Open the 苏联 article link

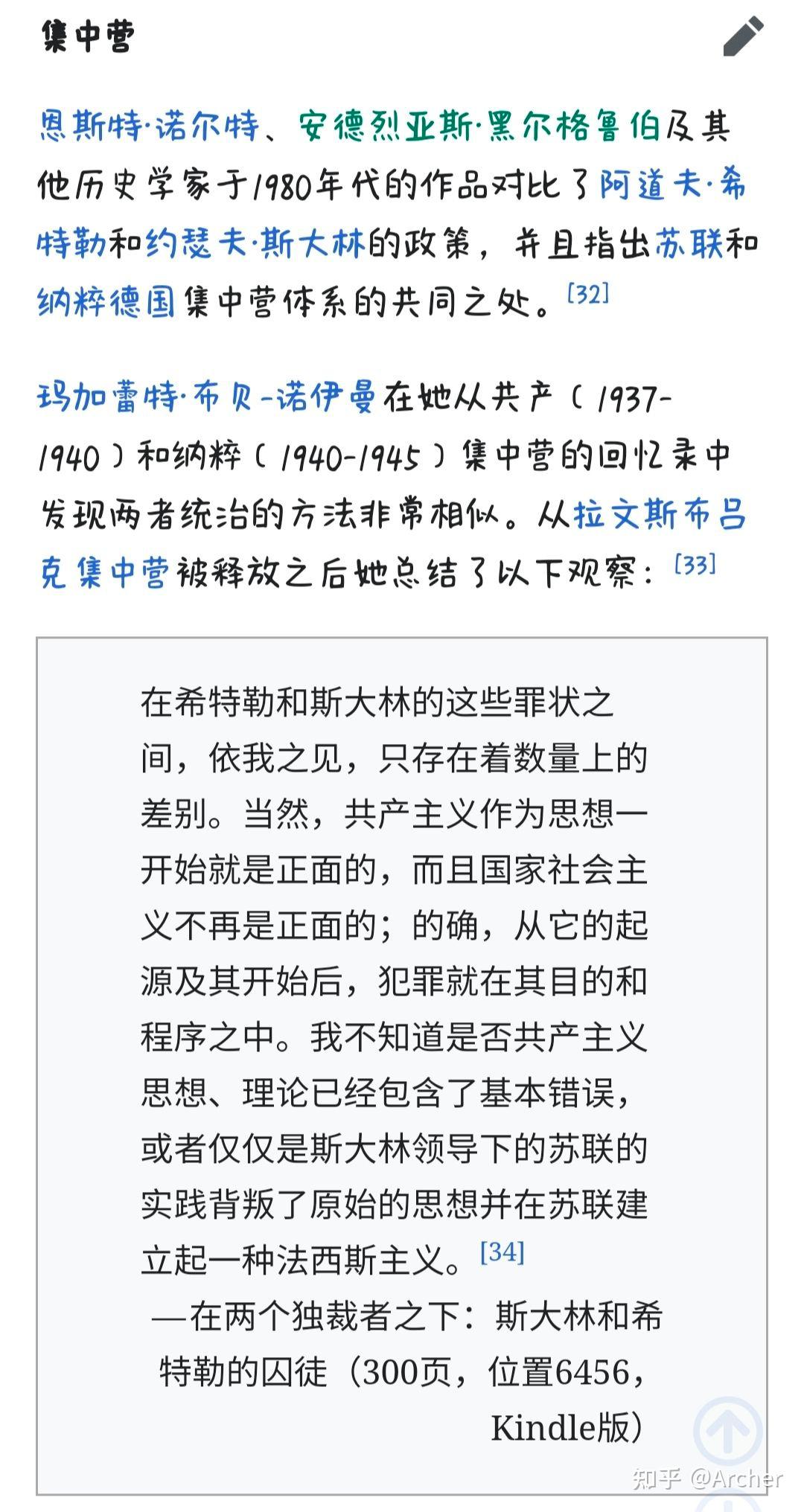[x=689, y=243]
